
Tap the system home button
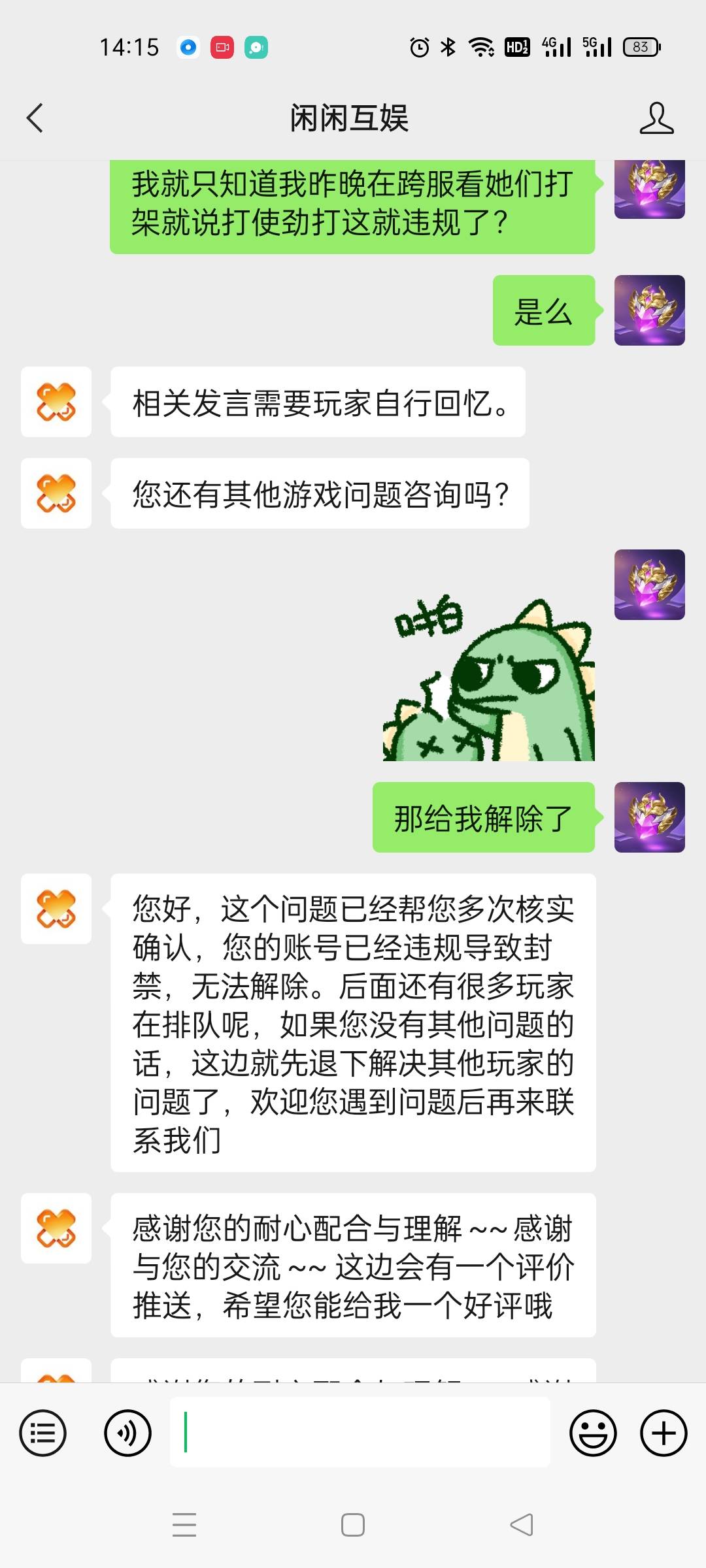353,1525
